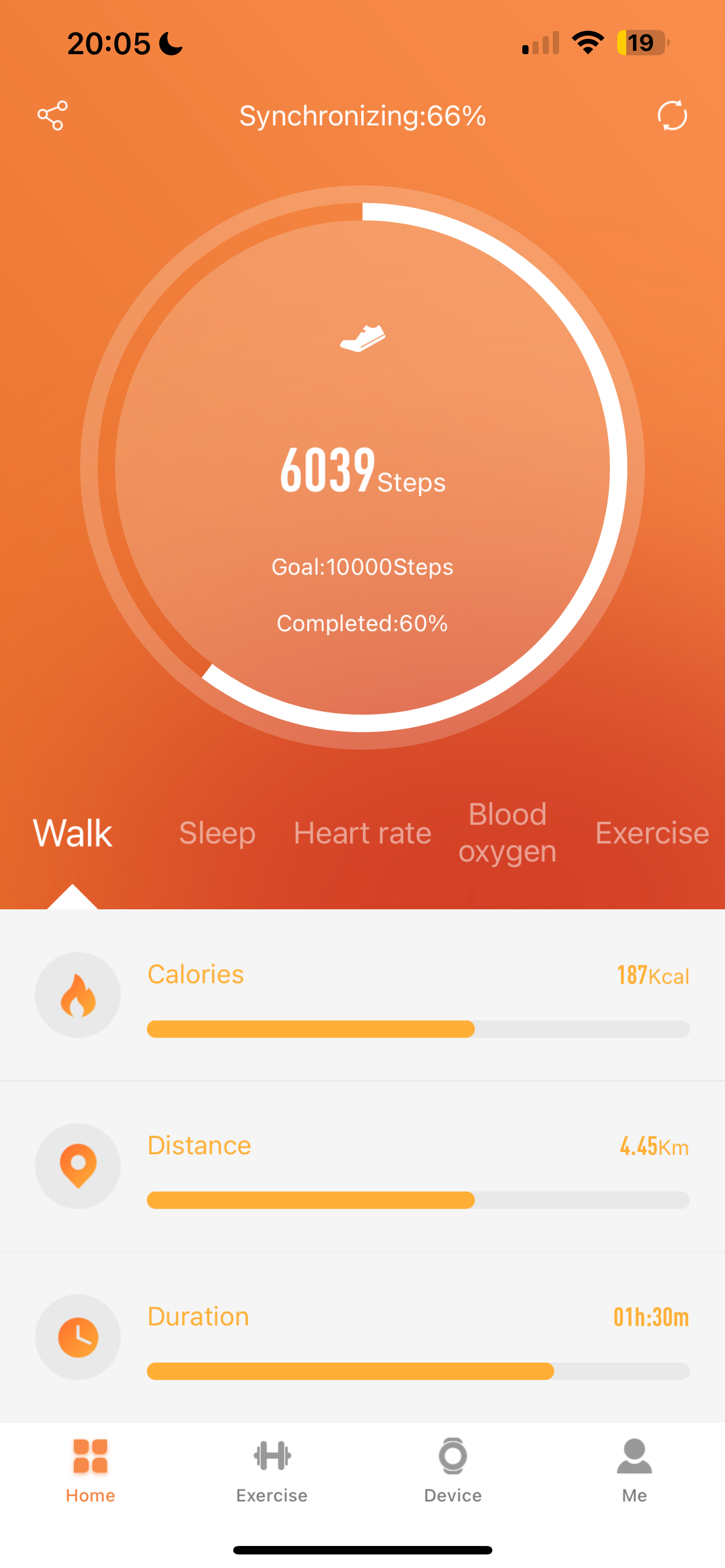Switch to the Exercise data tab
Image resolution: width=725 pixels, height=1568 pixels.
(x=652, y=833)
